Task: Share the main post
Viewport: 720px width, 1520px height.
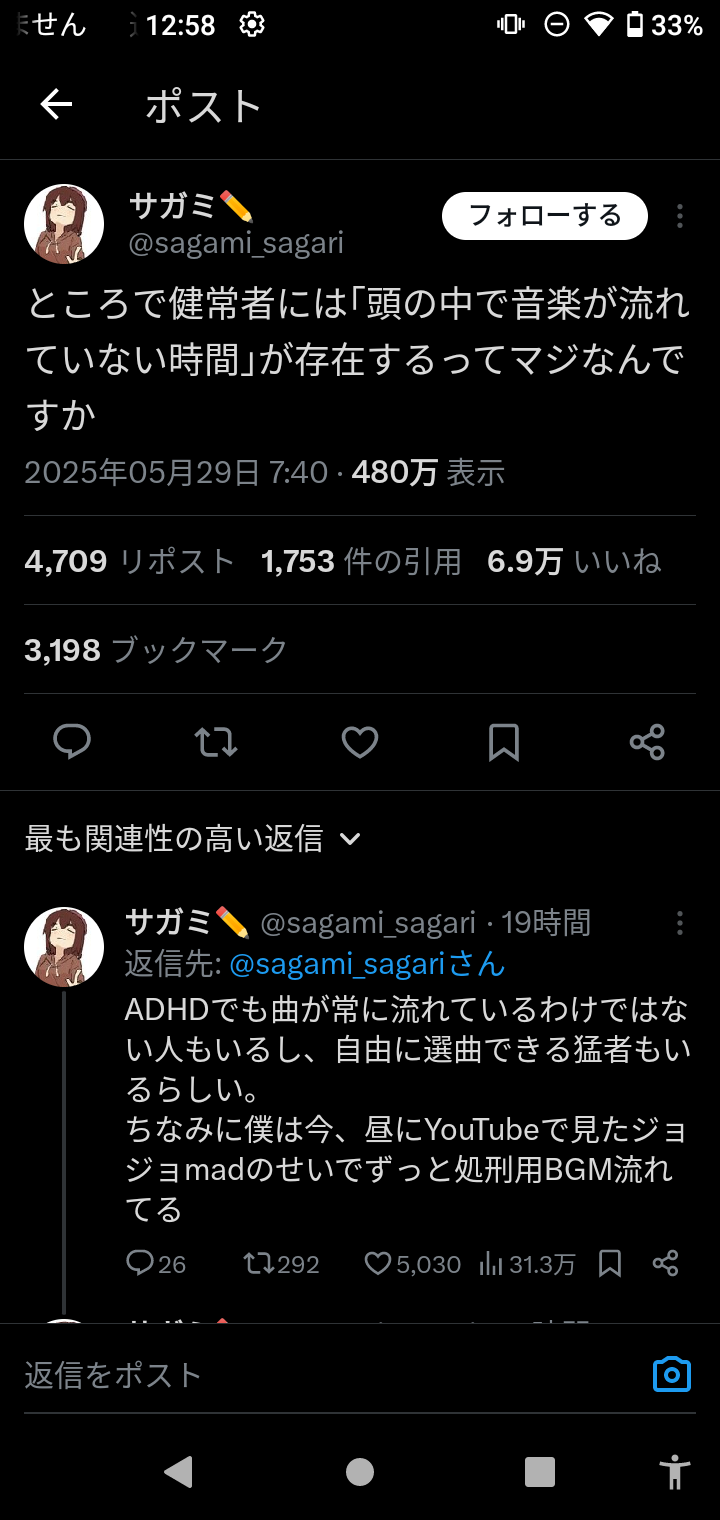Action: pyautogui.click(x=647, y=742)
